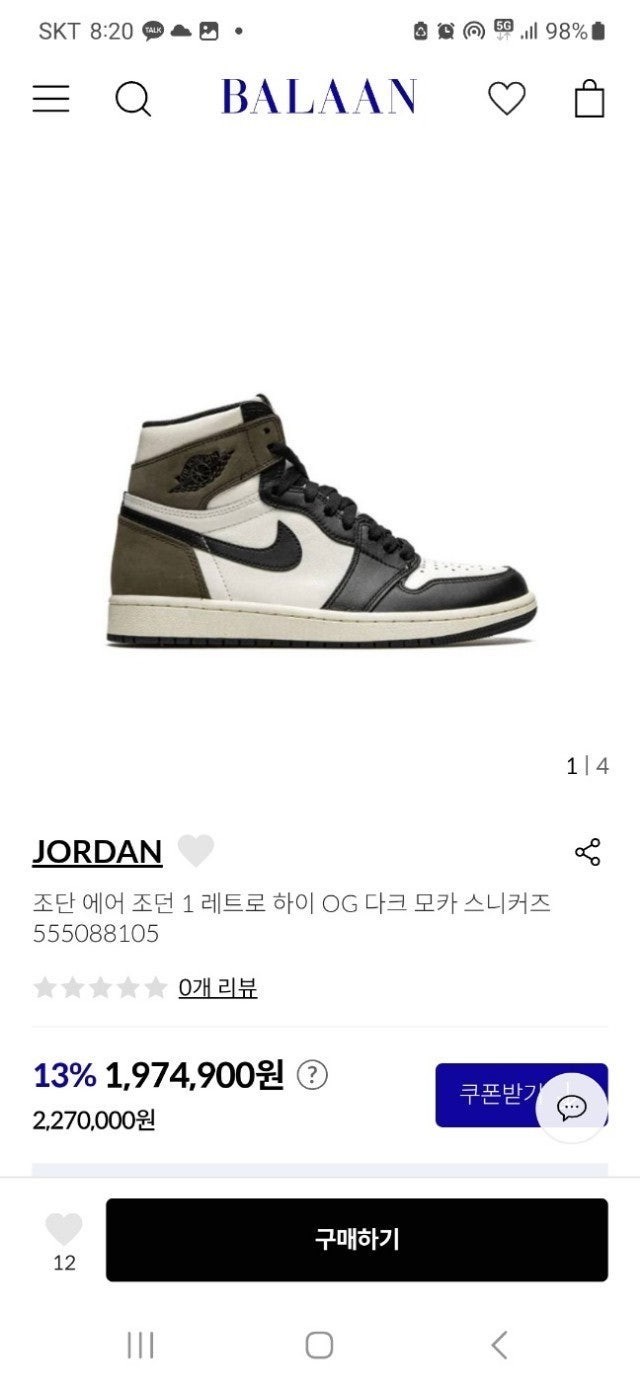
Task: Open recent apps from navigation bar
Action: point(140,1345)
